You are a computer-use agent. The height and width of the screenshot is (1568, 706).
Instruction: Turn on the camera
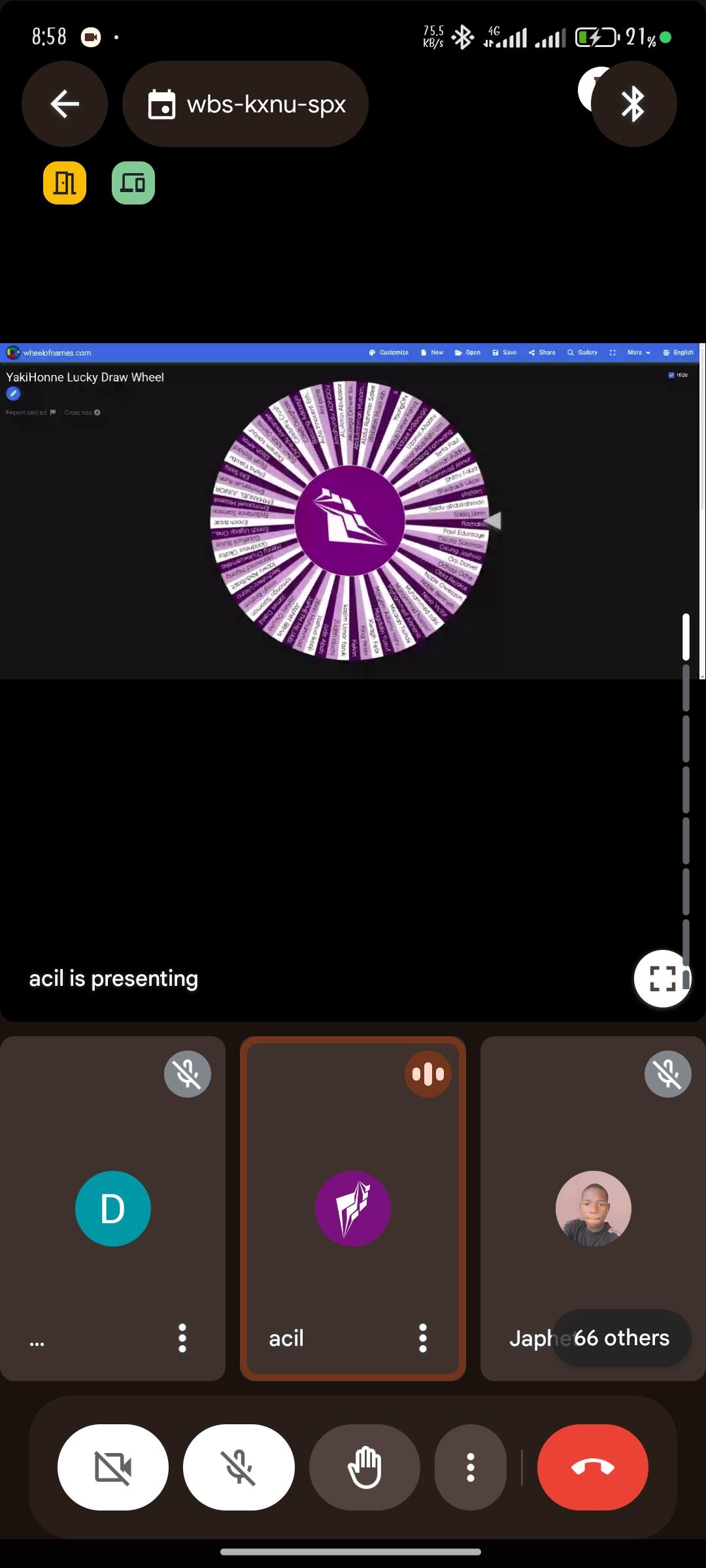113,1467
